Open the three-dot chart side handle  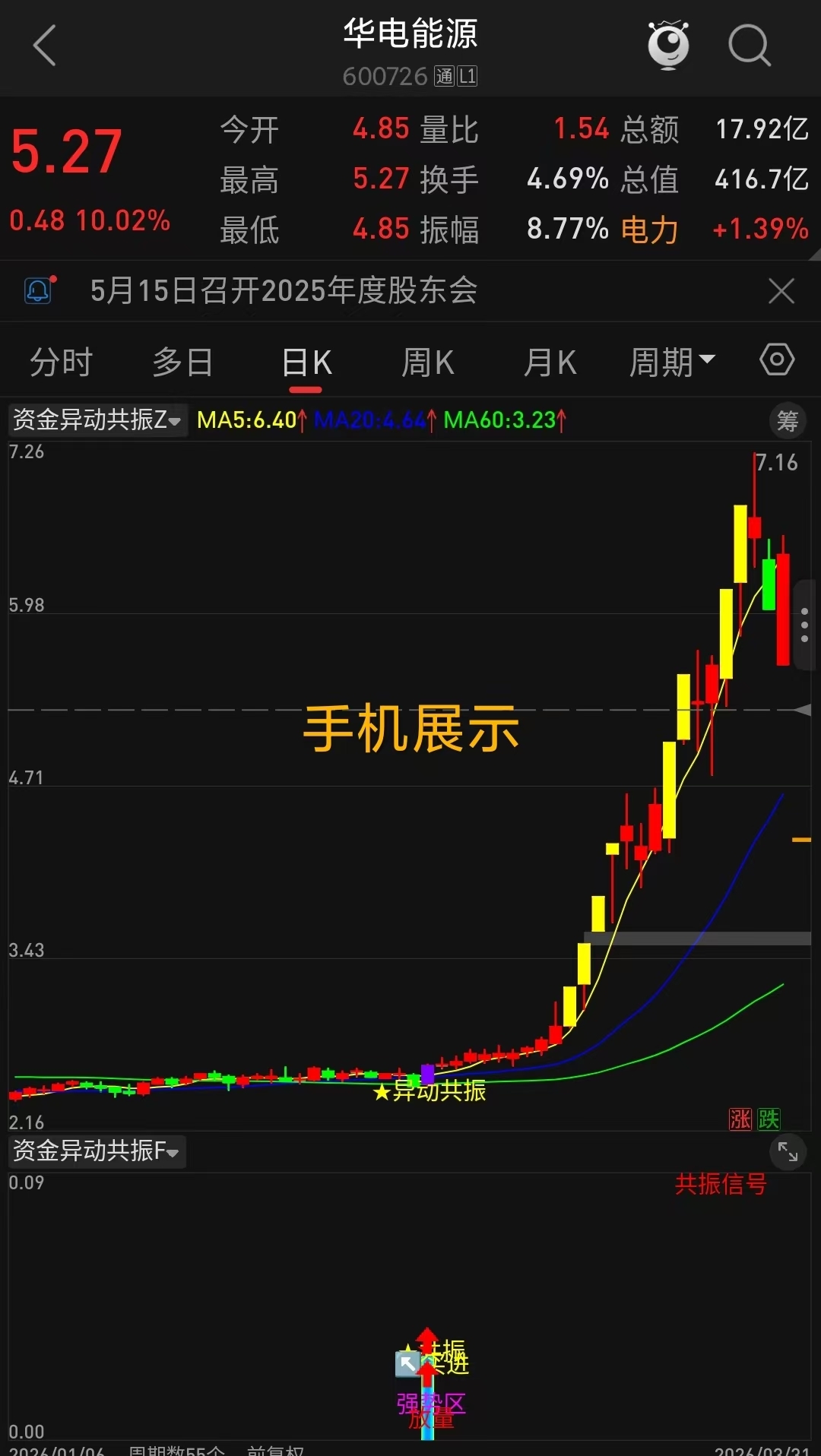coord(804,625)
